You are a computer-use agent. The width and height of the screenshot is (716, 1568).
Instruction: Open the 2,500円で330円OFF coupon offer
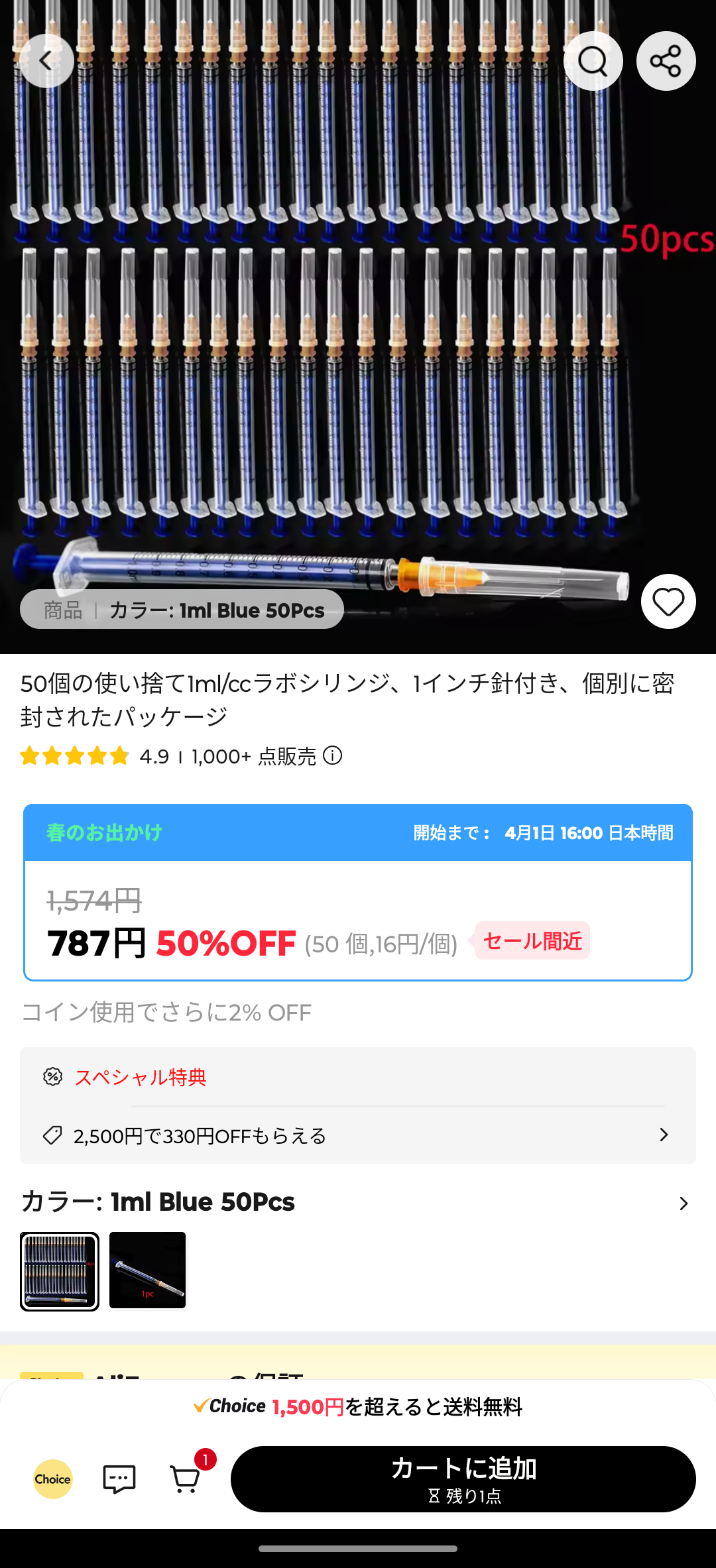pos(358,1135)
